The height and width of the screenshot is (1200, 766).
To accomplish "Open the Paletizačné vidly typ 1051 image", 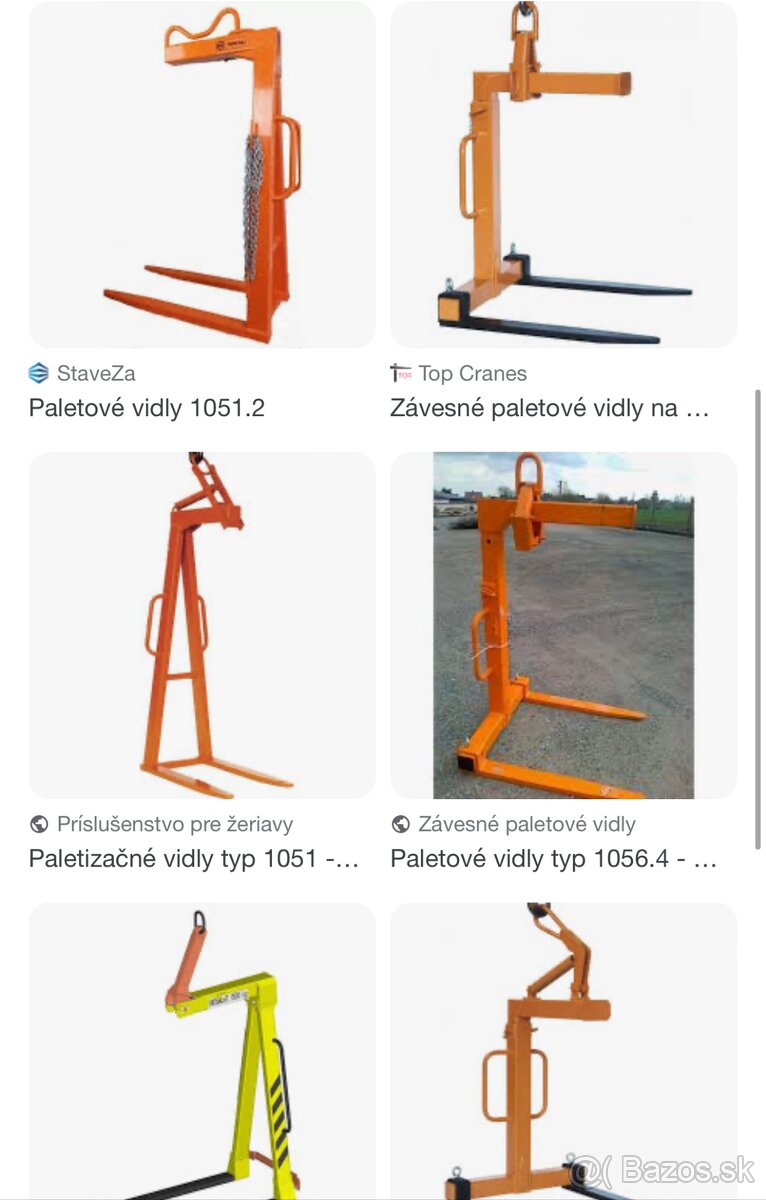I will (202, 625).
